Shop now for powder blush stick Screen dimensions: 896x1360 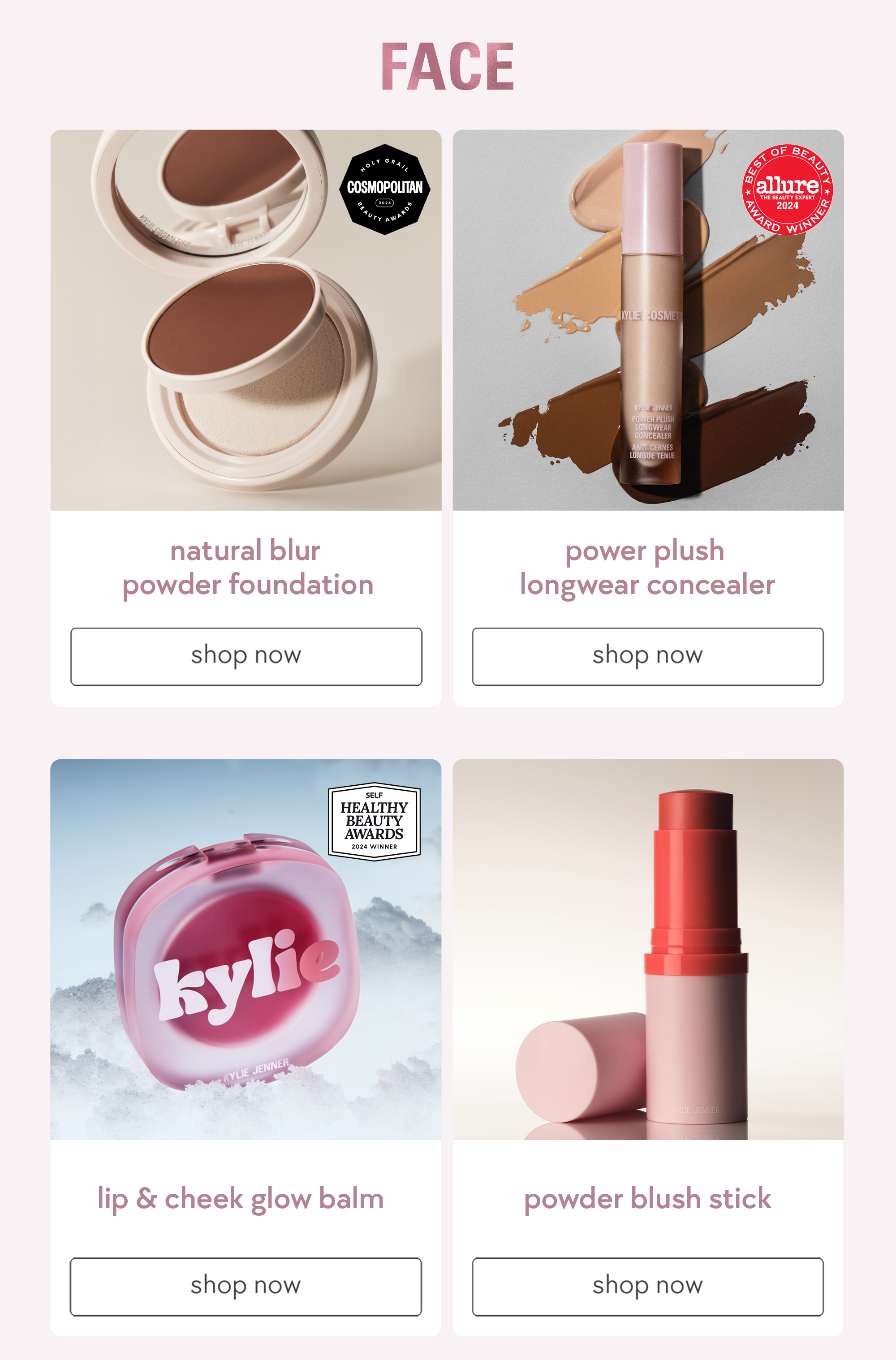[647, 1286]
